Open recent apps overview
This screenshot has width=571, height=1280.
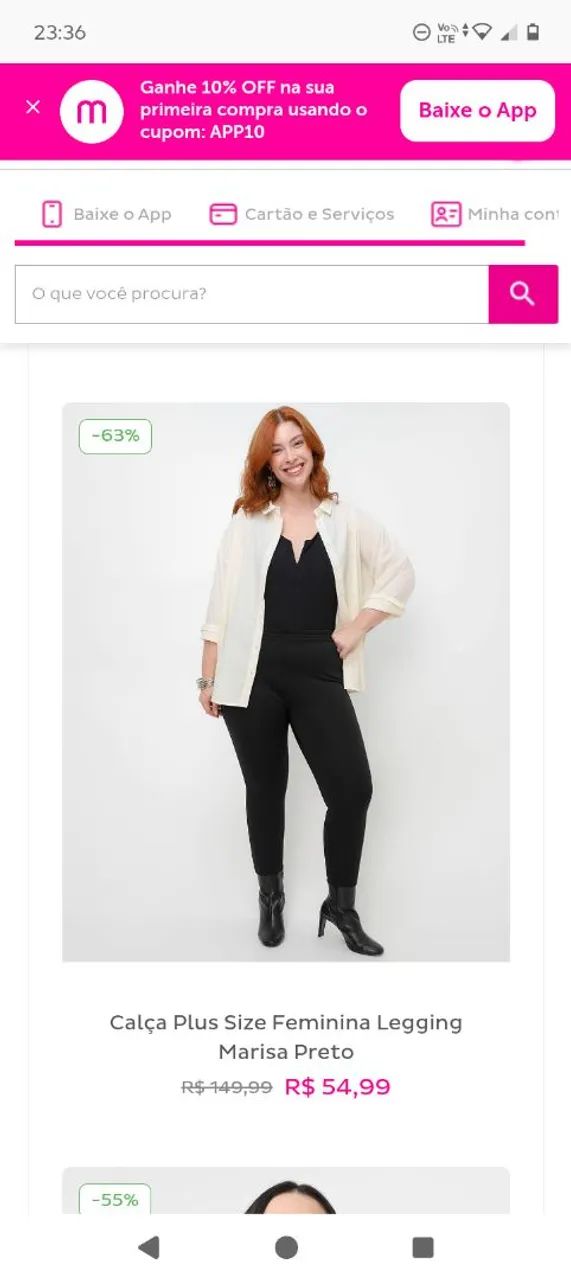coord(423,1247)
